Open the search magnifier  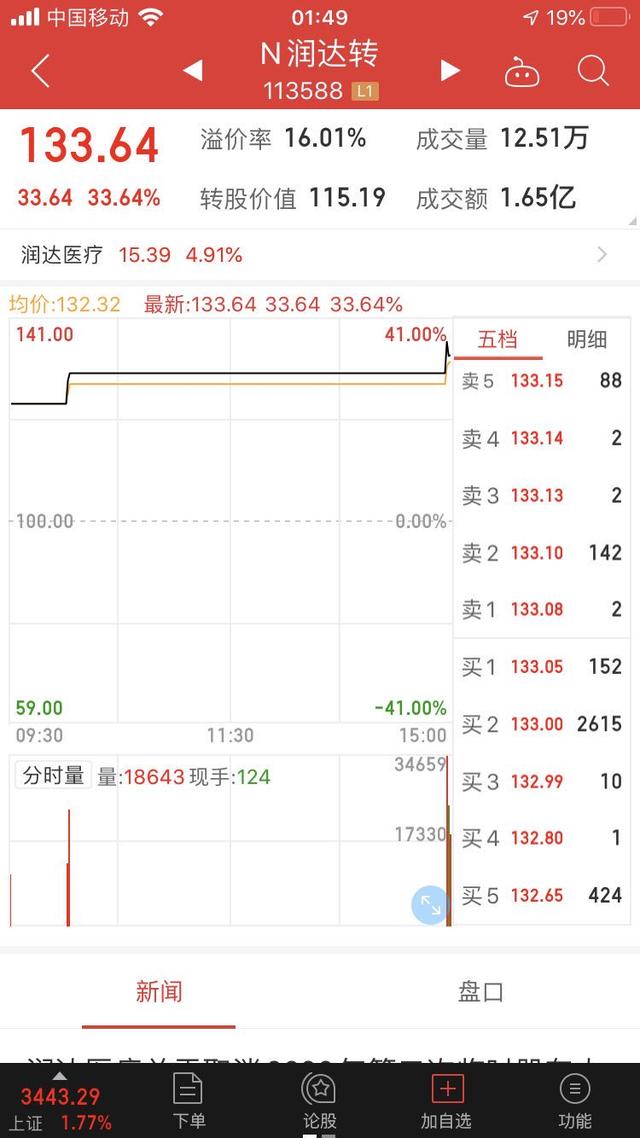[593, 71]
